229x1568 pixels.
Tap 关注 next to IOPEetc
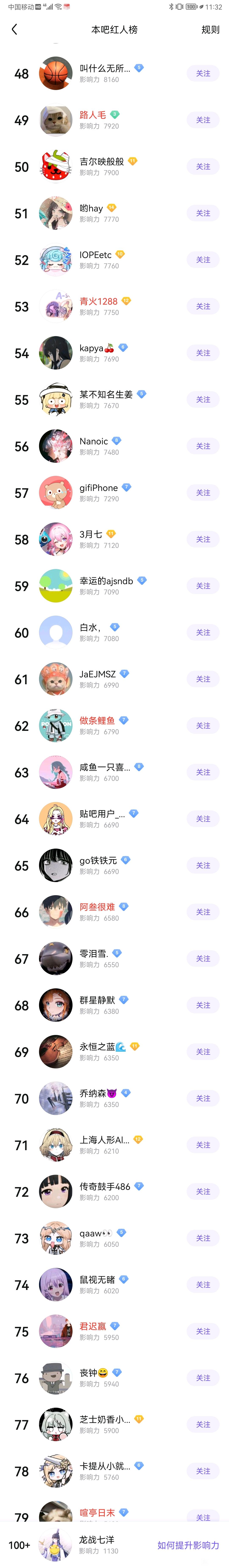pyautogui.click(x=203, y=260)
